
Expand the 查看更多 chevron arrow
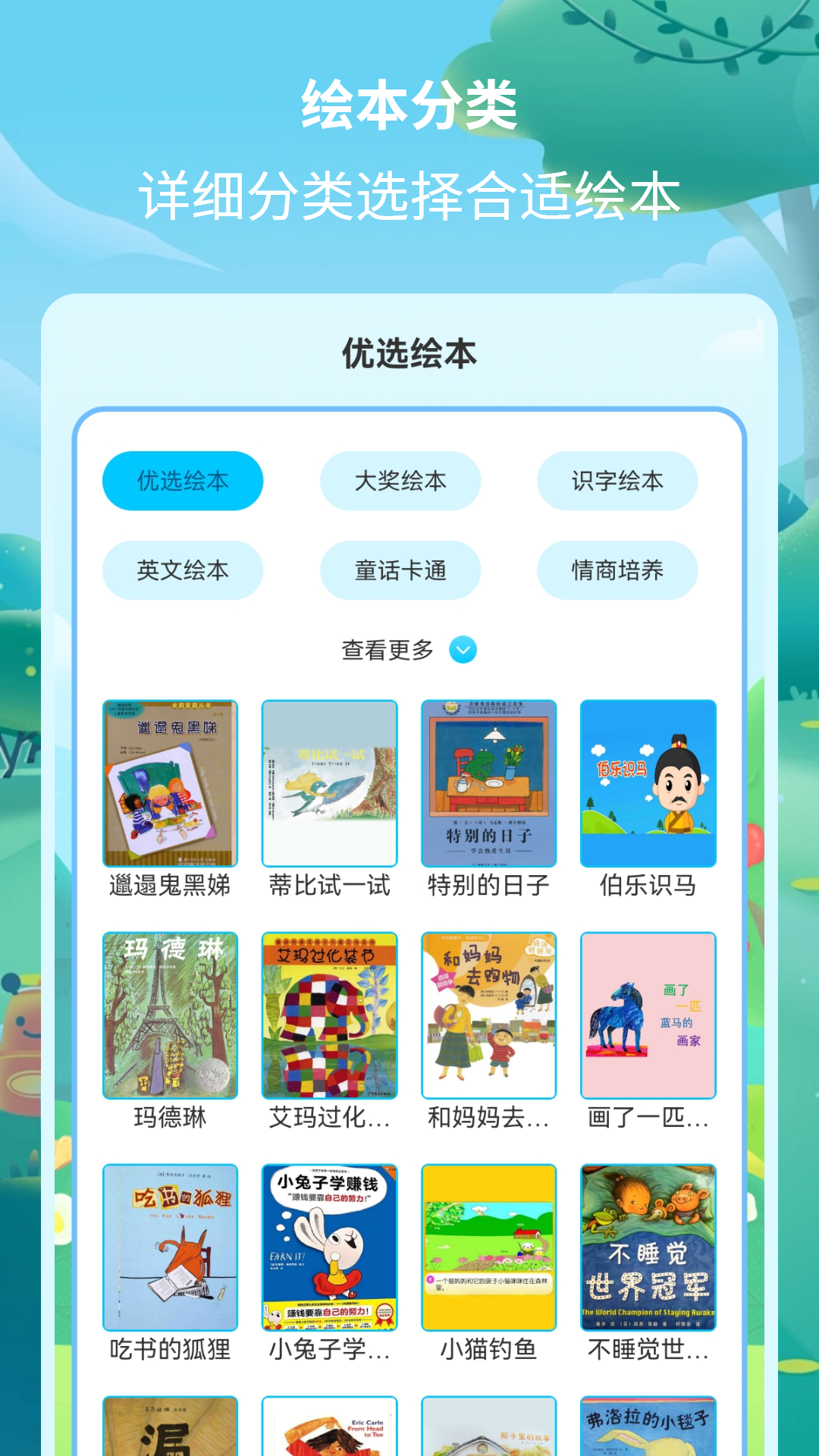pos(463,649)
